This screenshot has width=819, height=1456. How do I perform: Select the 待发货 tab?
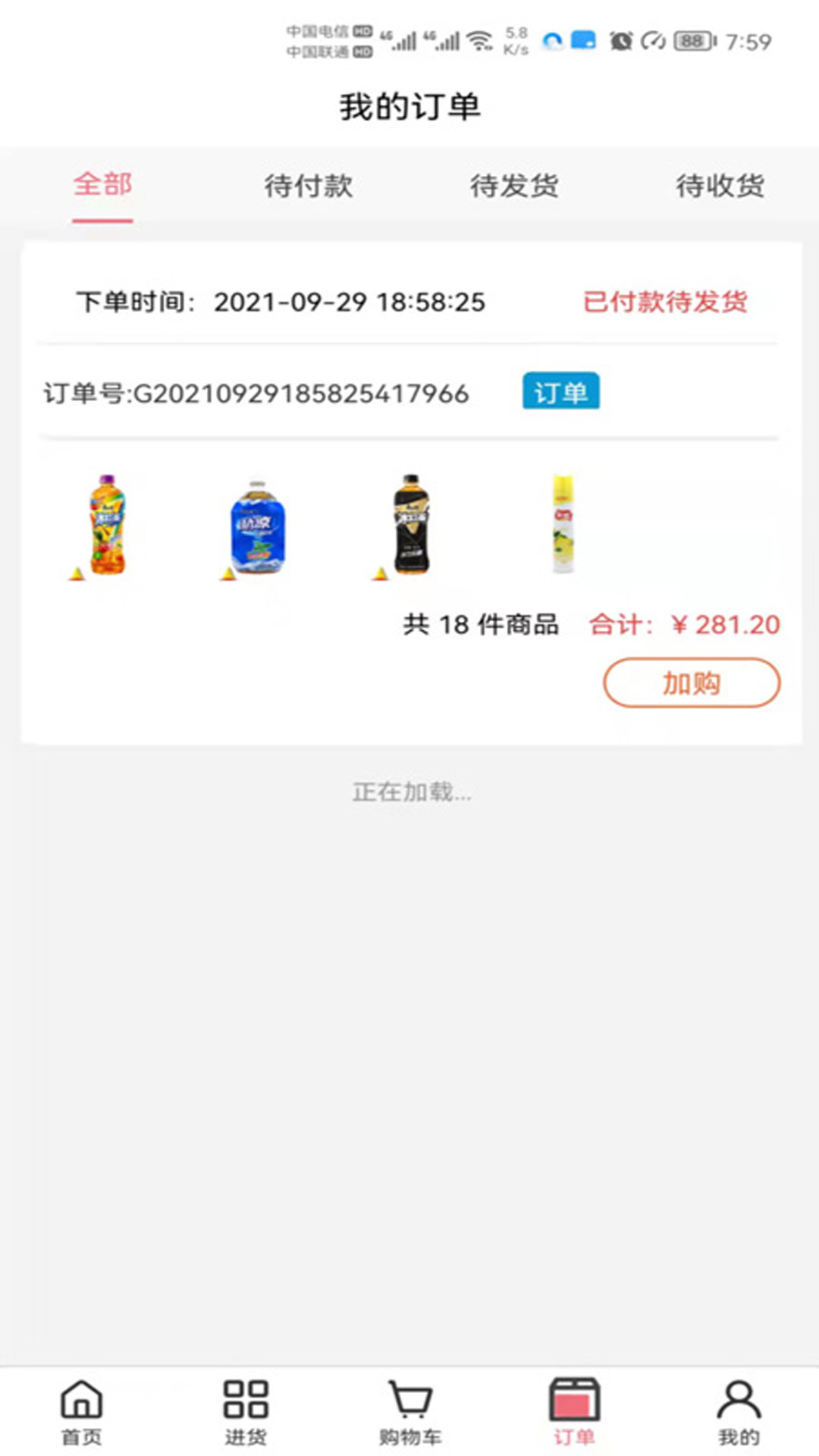(514, 186)
